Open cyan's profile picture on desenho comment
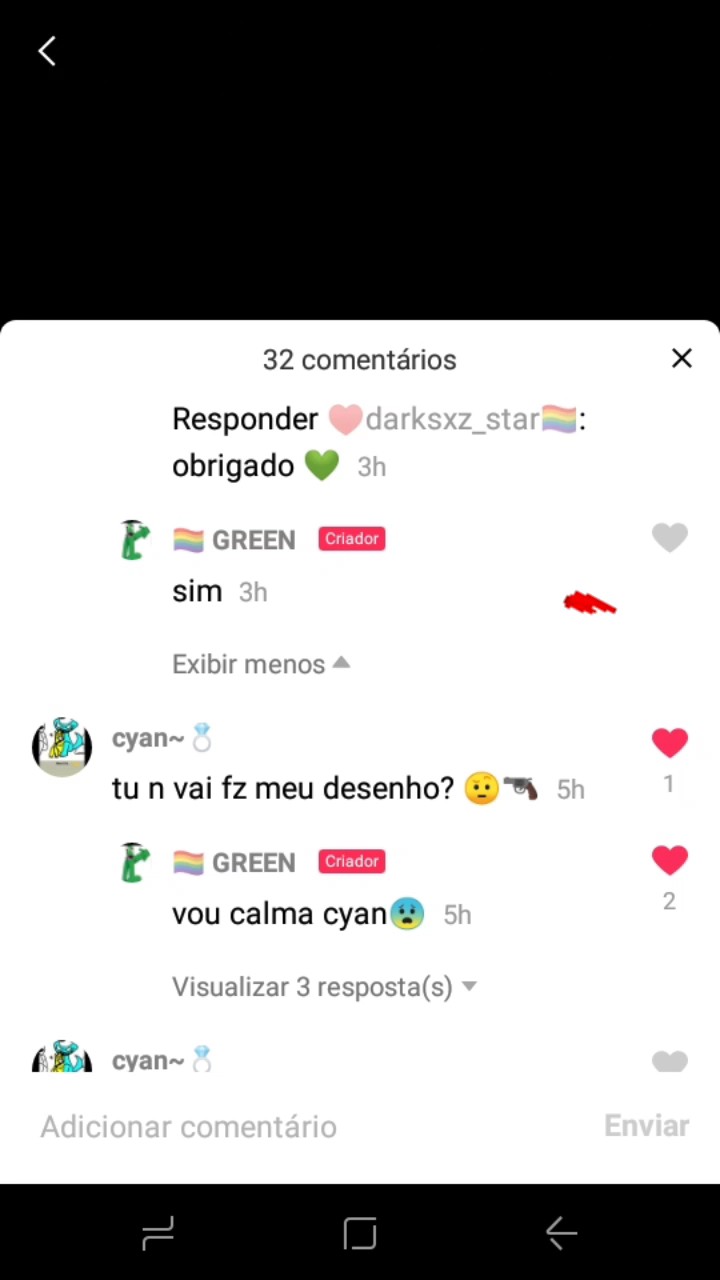 click(x=62, y=746)
